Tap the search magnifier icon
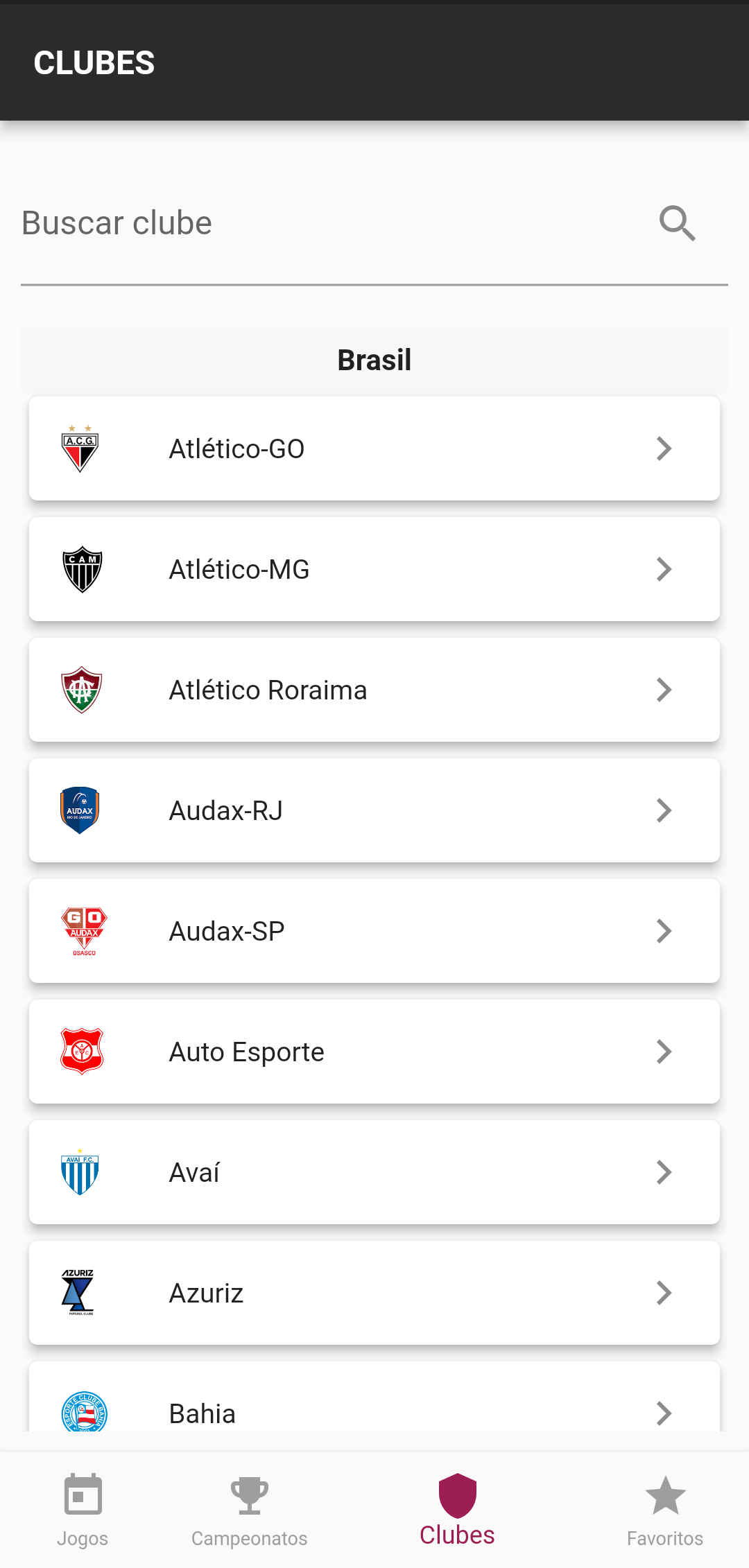This screenshot has width=749, height=1568. pyautogui.click(x=677, y=223)
